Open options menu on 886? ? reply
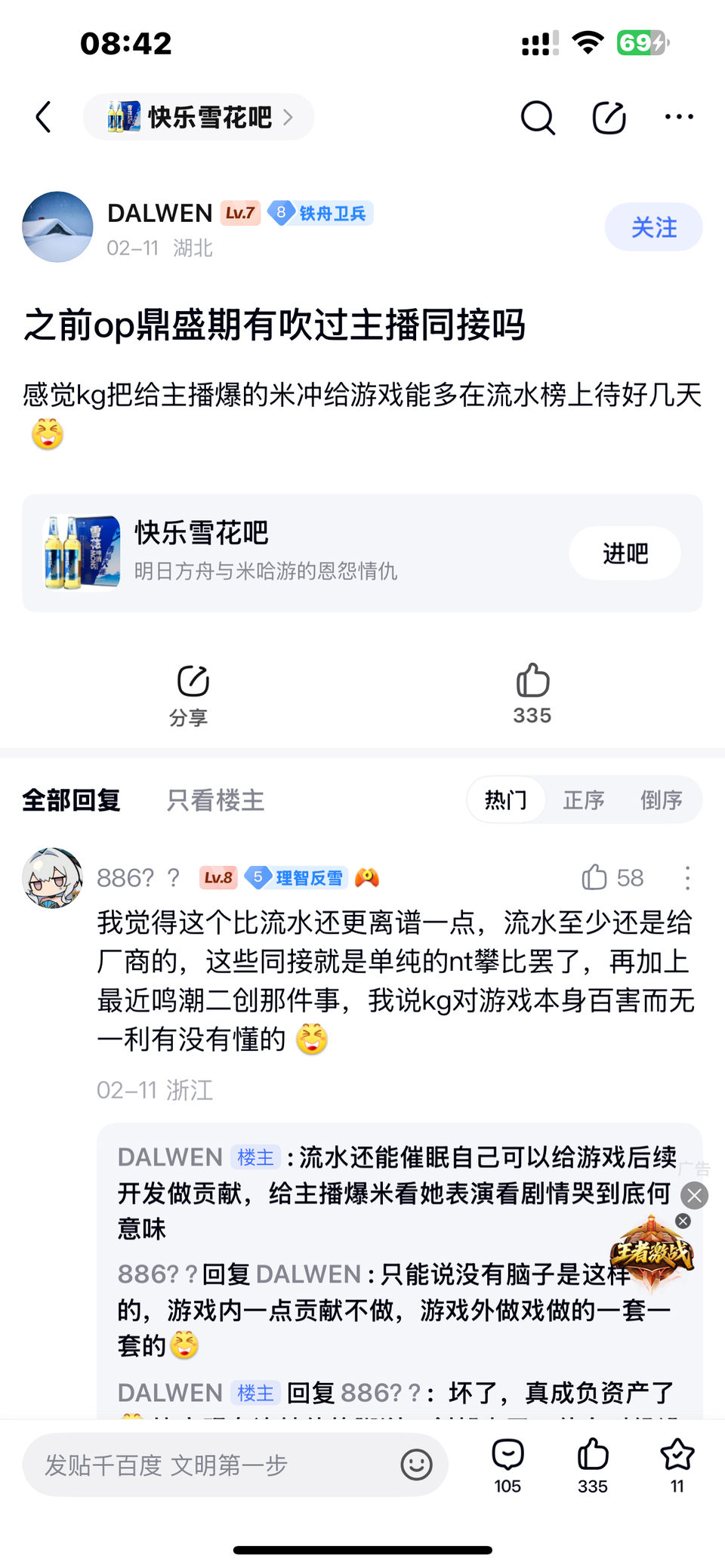 (x=686, y=878)
